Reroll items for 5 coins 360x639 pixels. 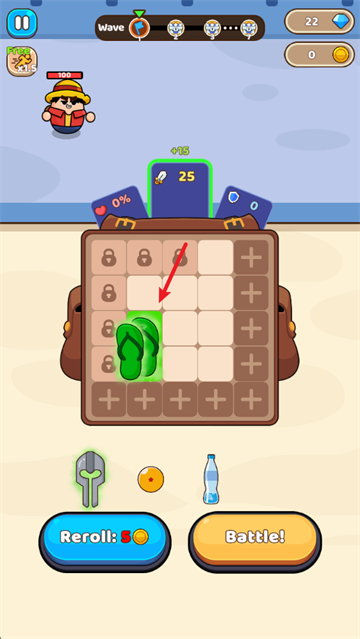tap(105, 539)
